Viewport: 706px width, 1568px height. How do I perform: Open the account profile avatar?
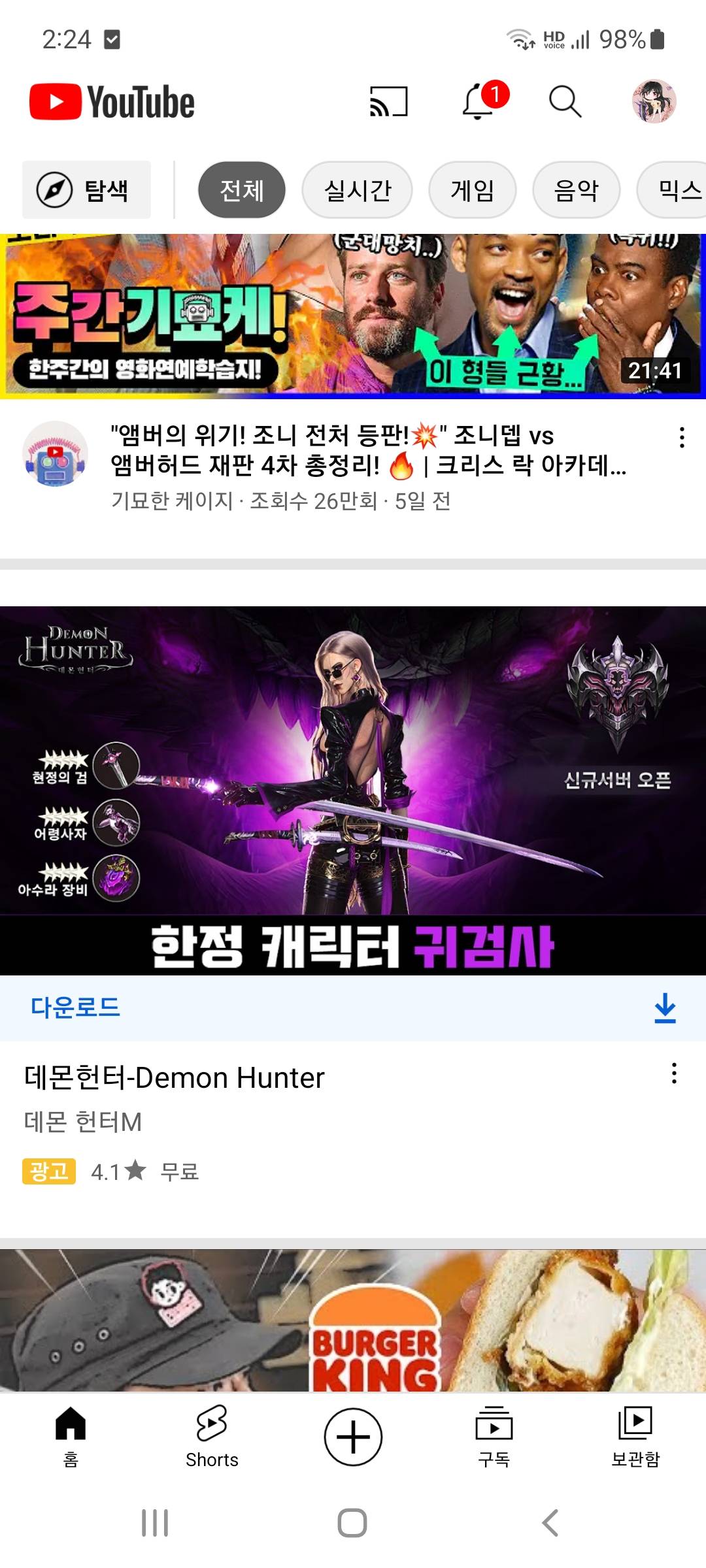click(653, 102)
